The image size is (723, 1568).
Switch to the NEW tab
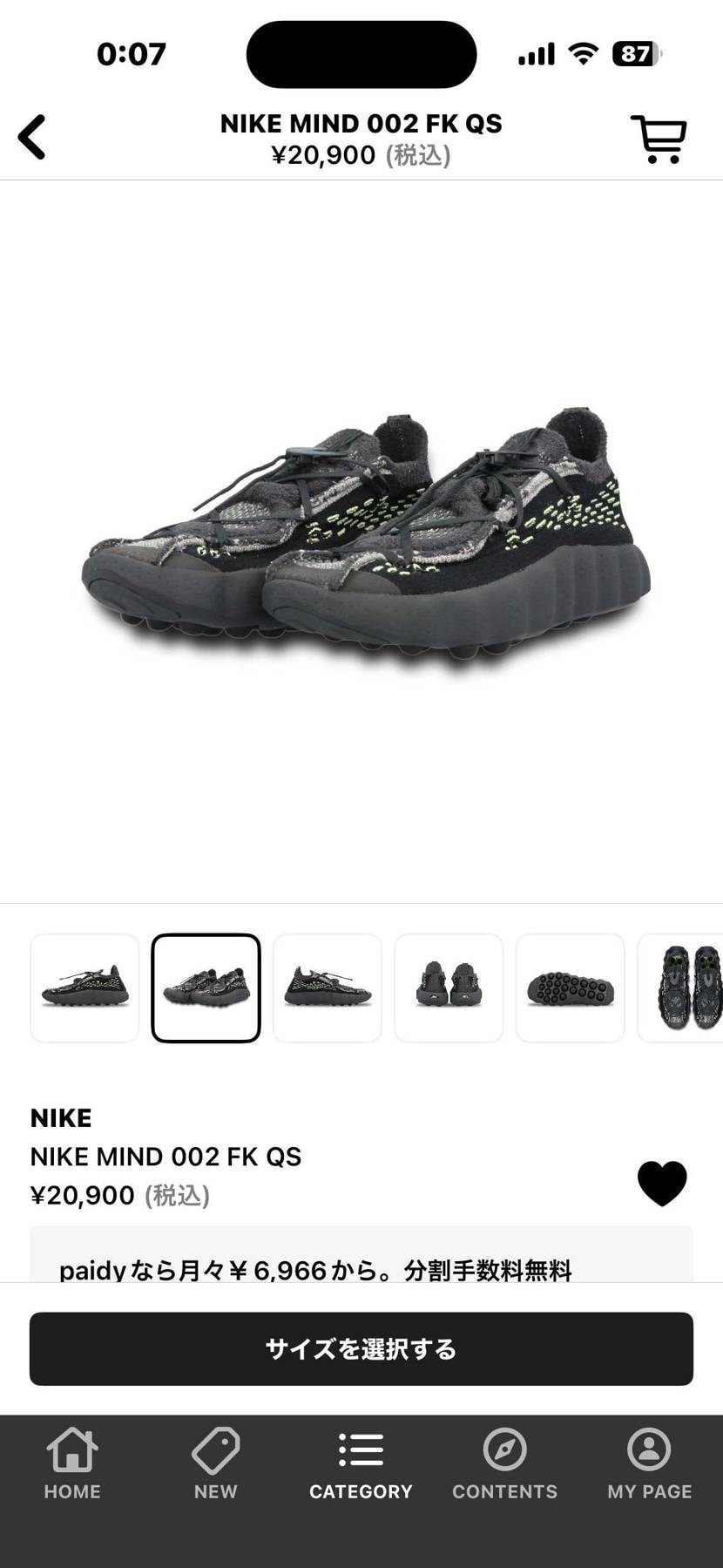click(x=216, y=1464)
